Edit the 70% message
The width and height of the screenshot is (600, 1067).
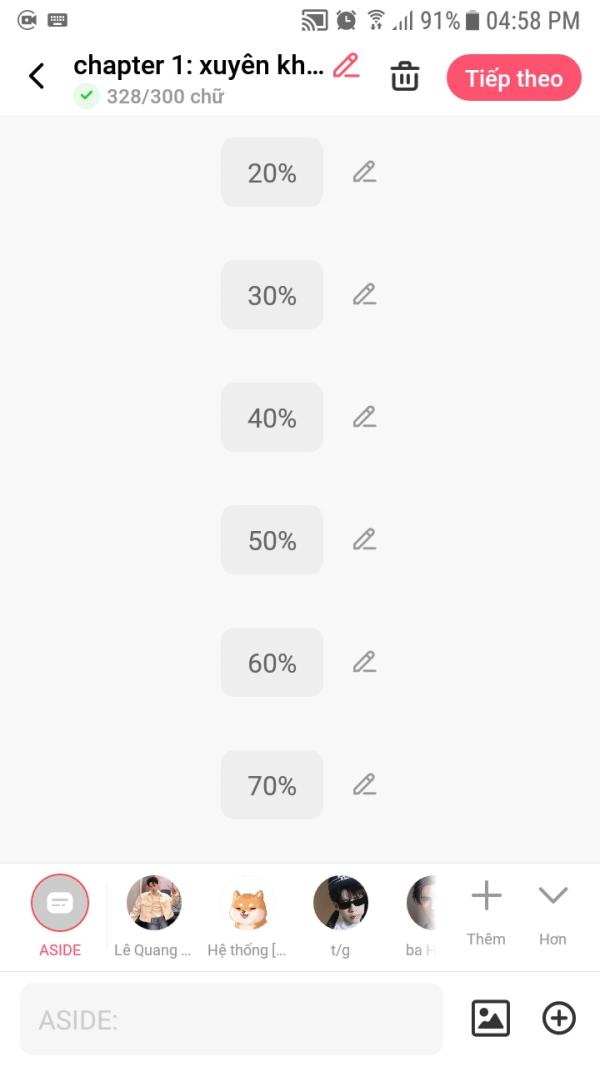pyautogui.click(x=365, y=785)
